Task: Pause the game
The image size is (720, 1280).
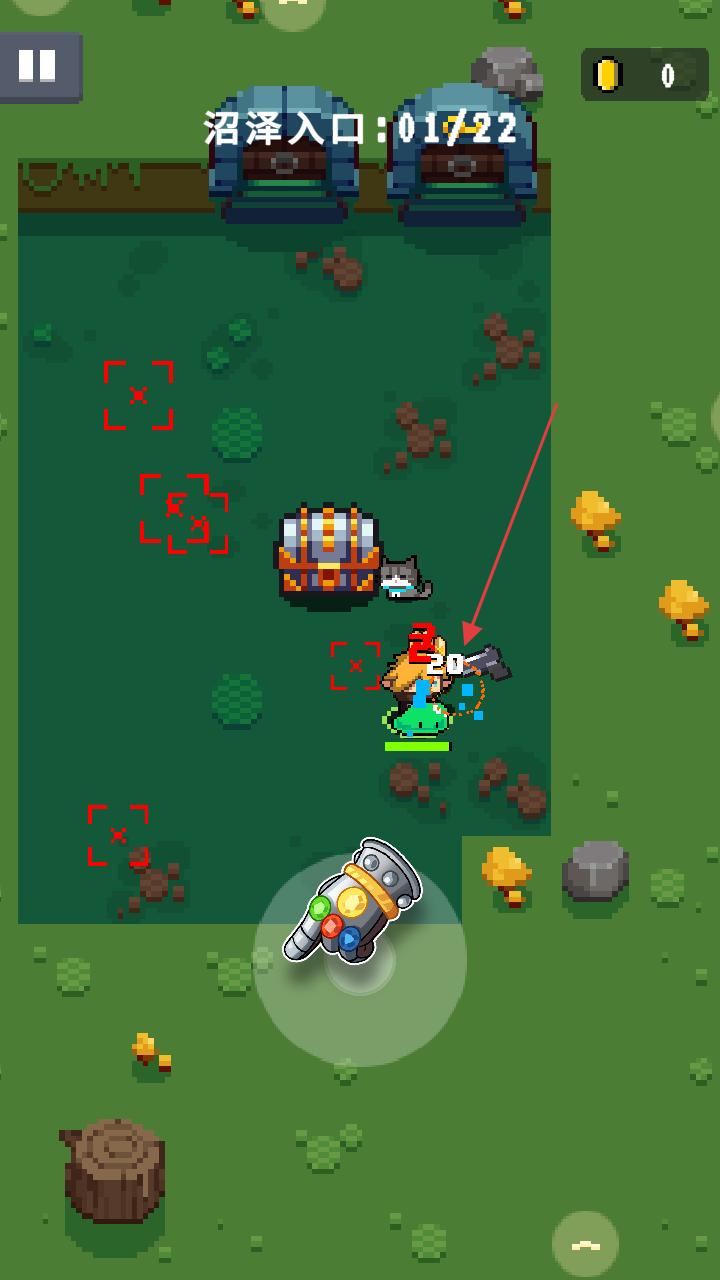Action: tap(40, 66)
